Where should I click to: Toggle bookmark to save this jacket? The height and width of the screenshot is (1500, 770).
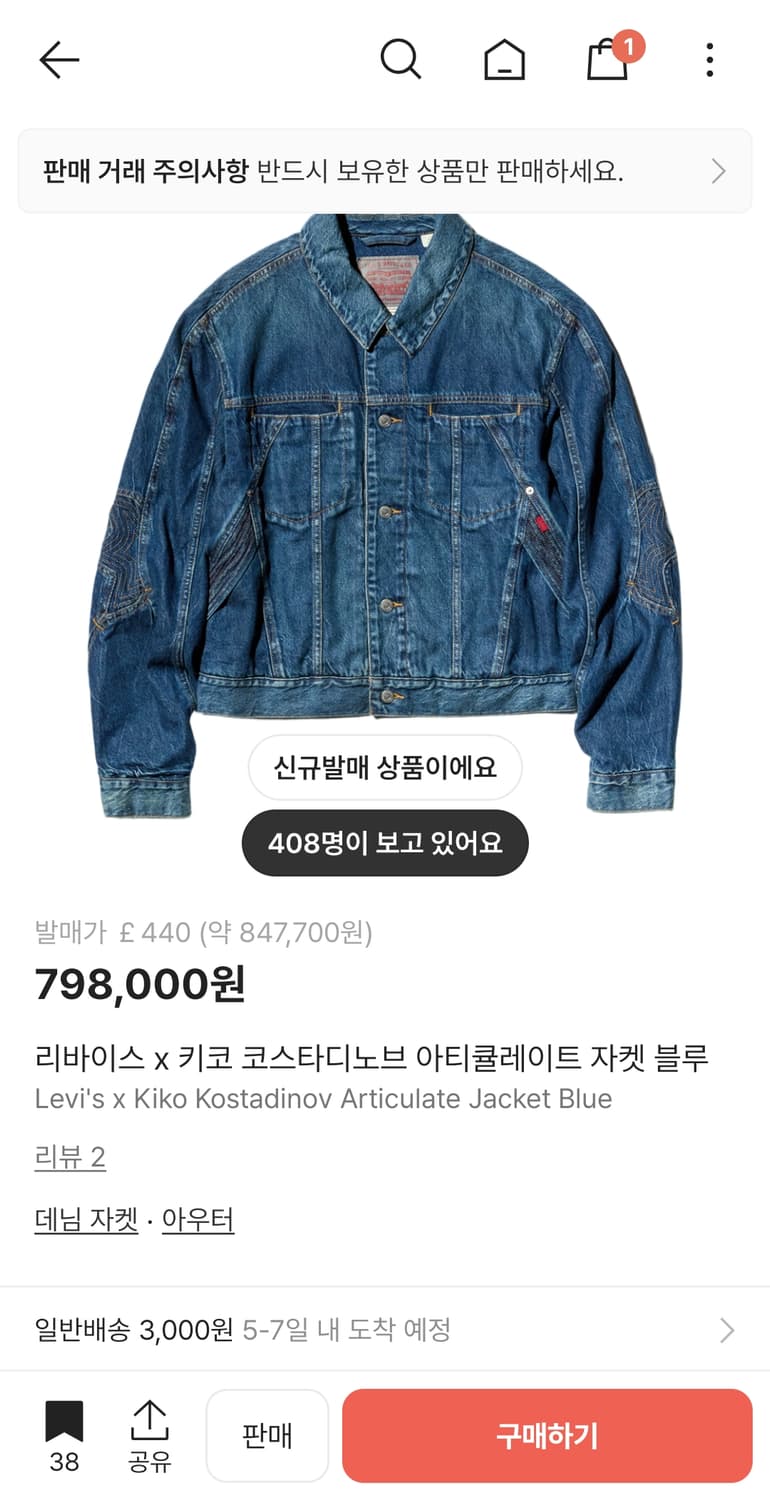pos(64,1420)
